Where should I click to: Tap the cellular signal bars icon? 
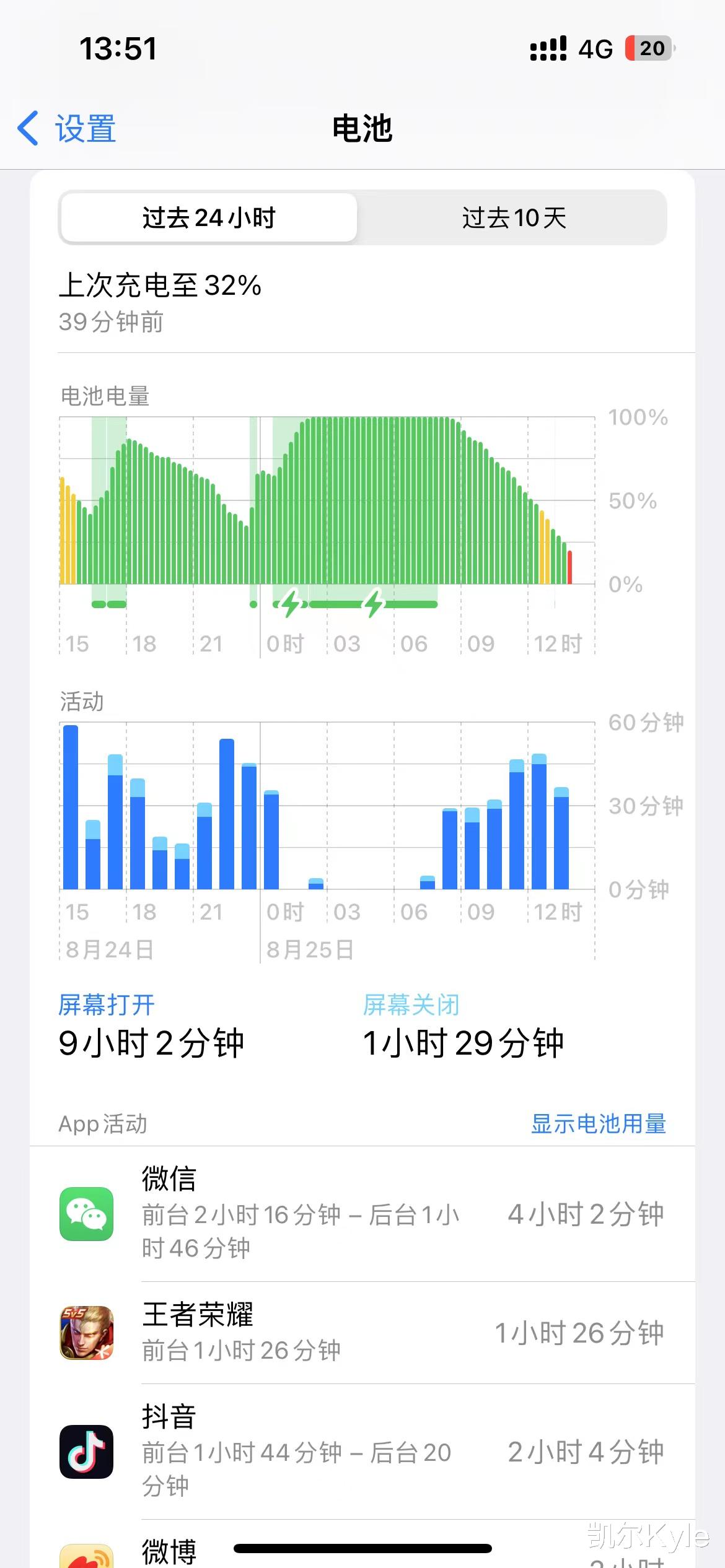click(x=548, y=48)
